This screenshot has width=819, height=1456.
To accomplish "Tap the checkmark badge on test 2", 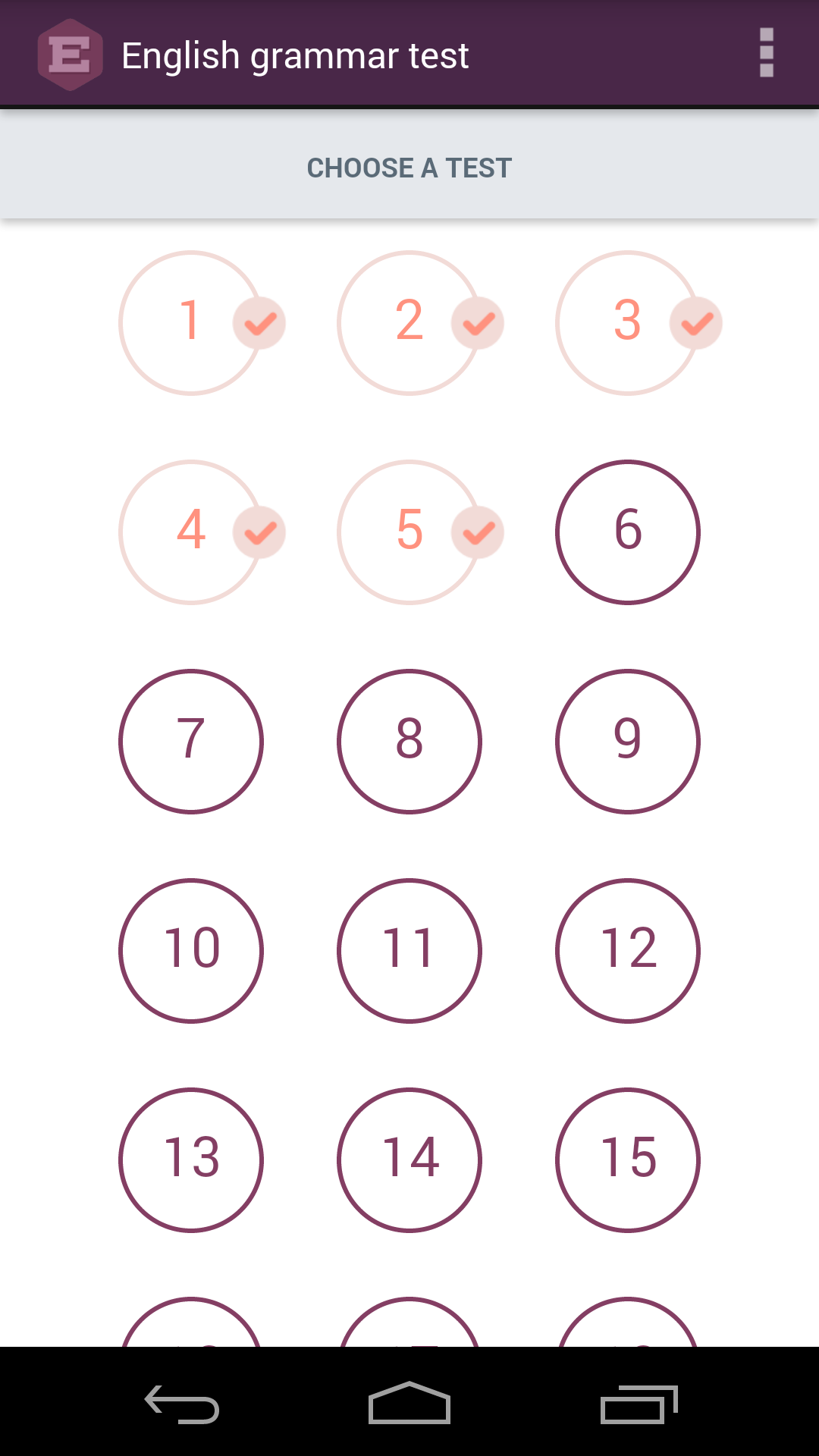I will [x=479, y=323].
